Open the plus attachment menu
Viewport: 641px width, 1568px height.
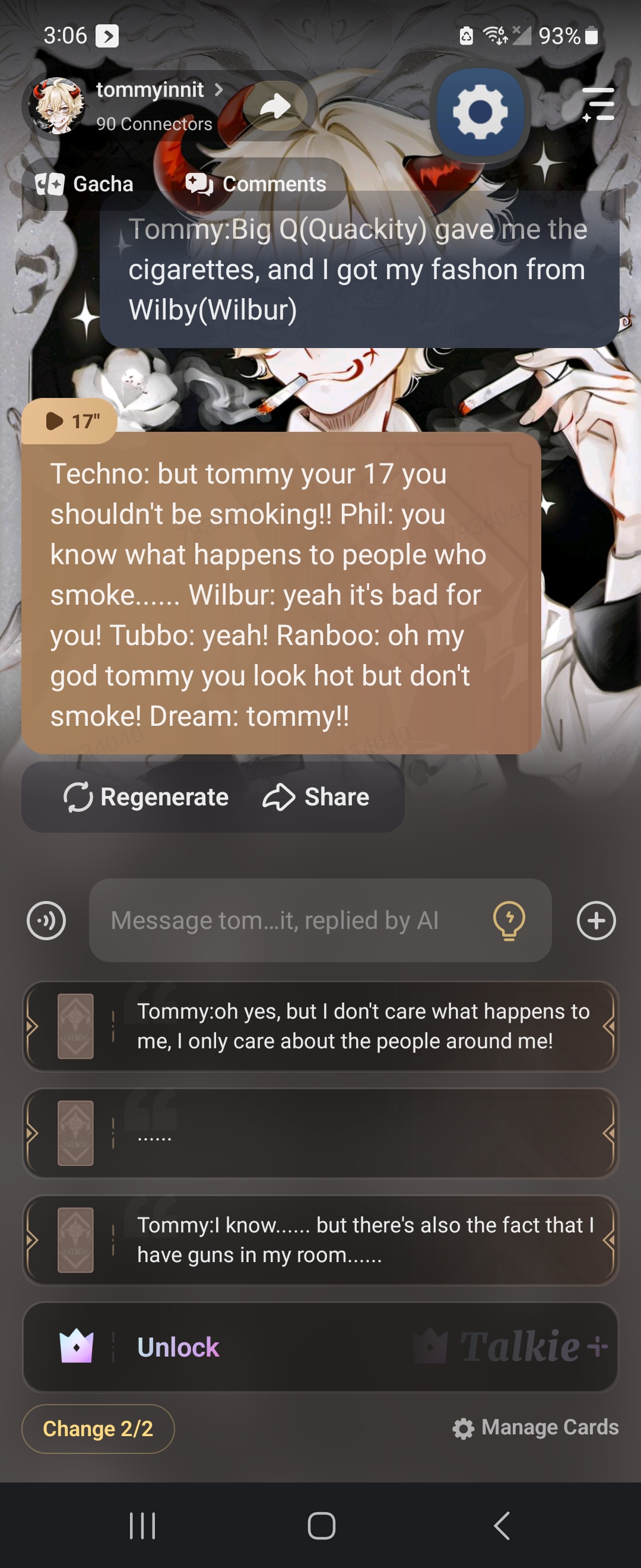point(596,921)
